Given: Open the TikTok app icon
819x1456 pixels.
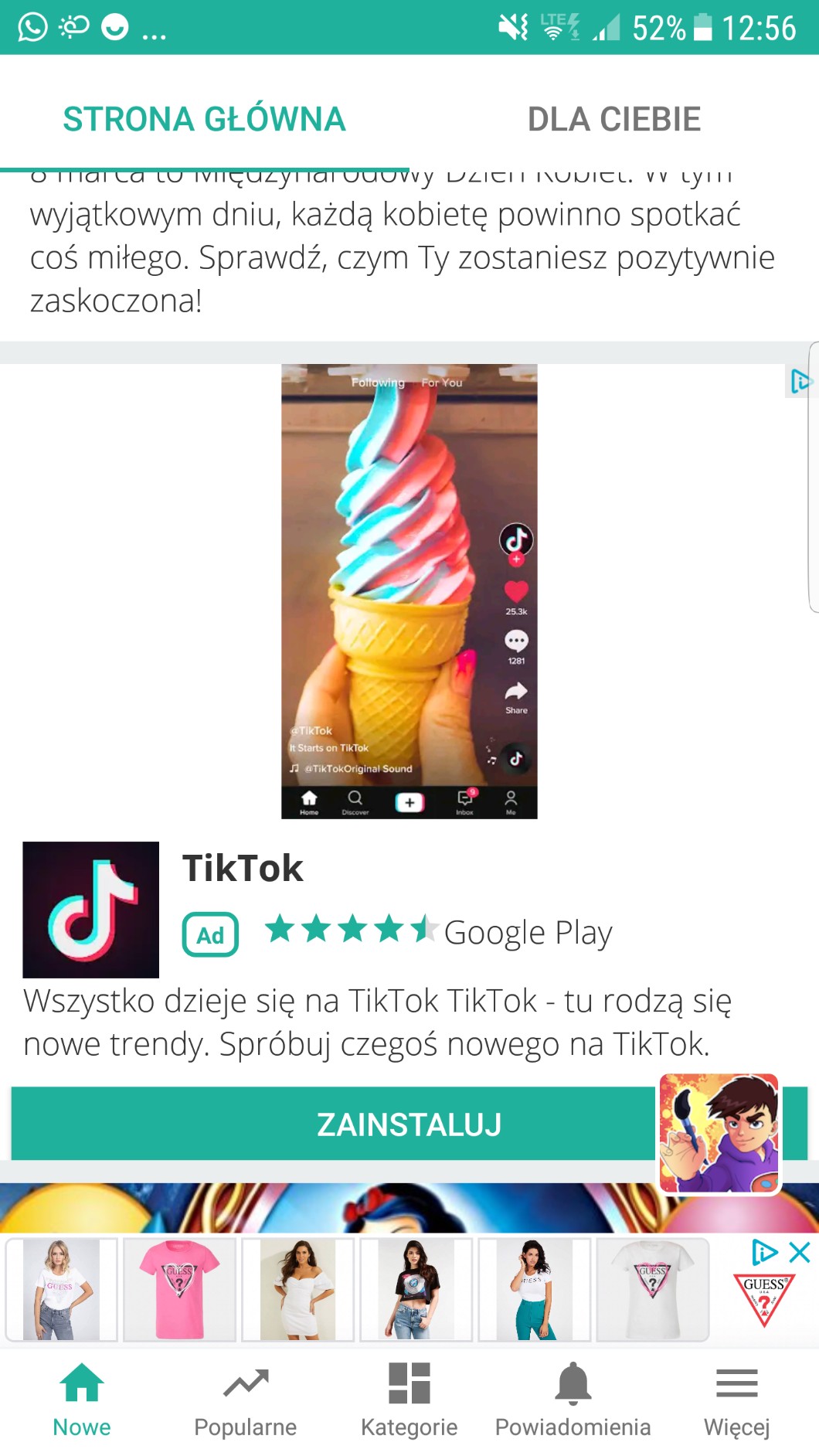Looking at the screenshot, I should (x=91, y=910).
